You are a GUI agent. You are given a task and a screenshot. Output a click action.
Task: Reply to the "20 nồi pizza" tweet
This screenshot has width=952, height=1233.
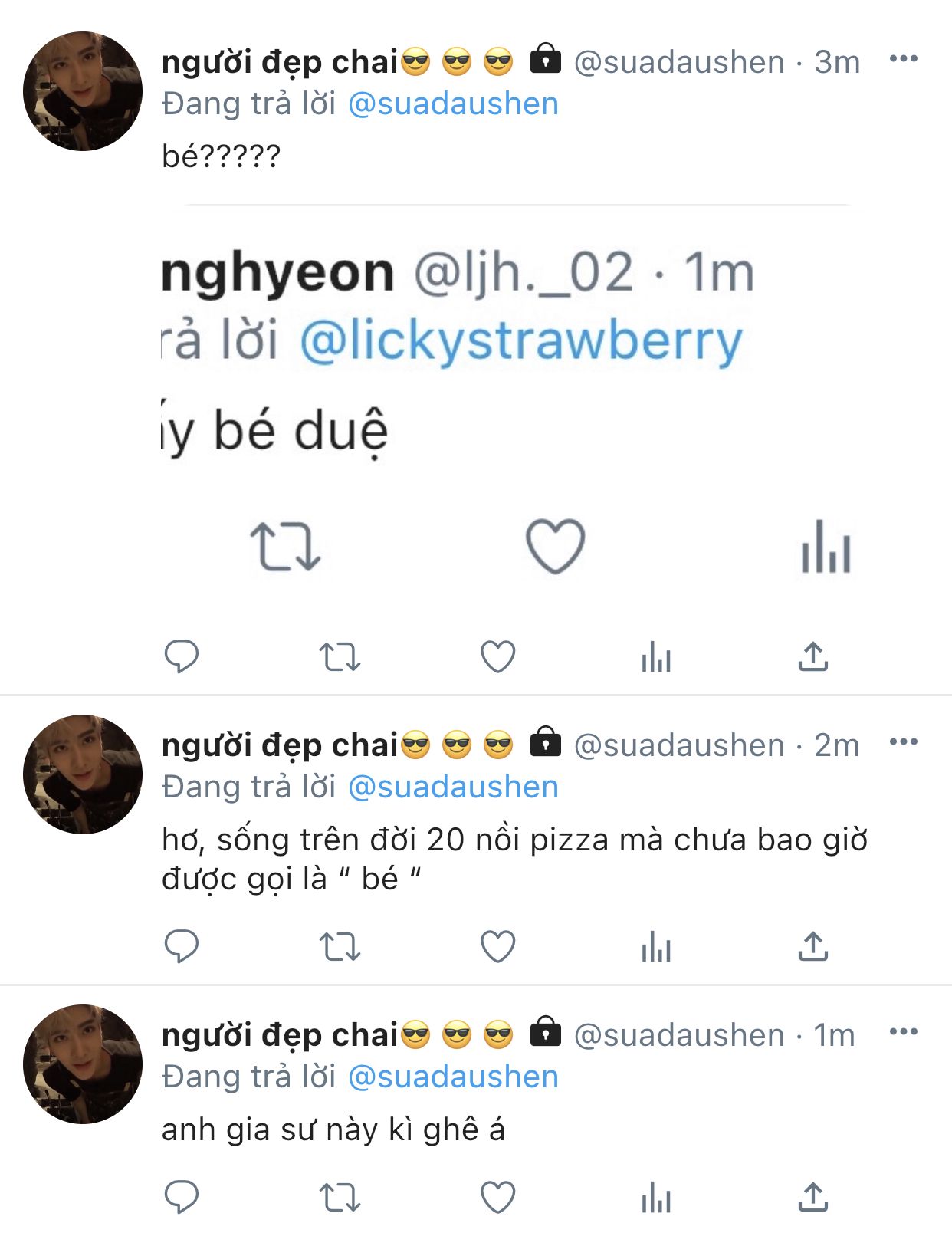point(182,946)
